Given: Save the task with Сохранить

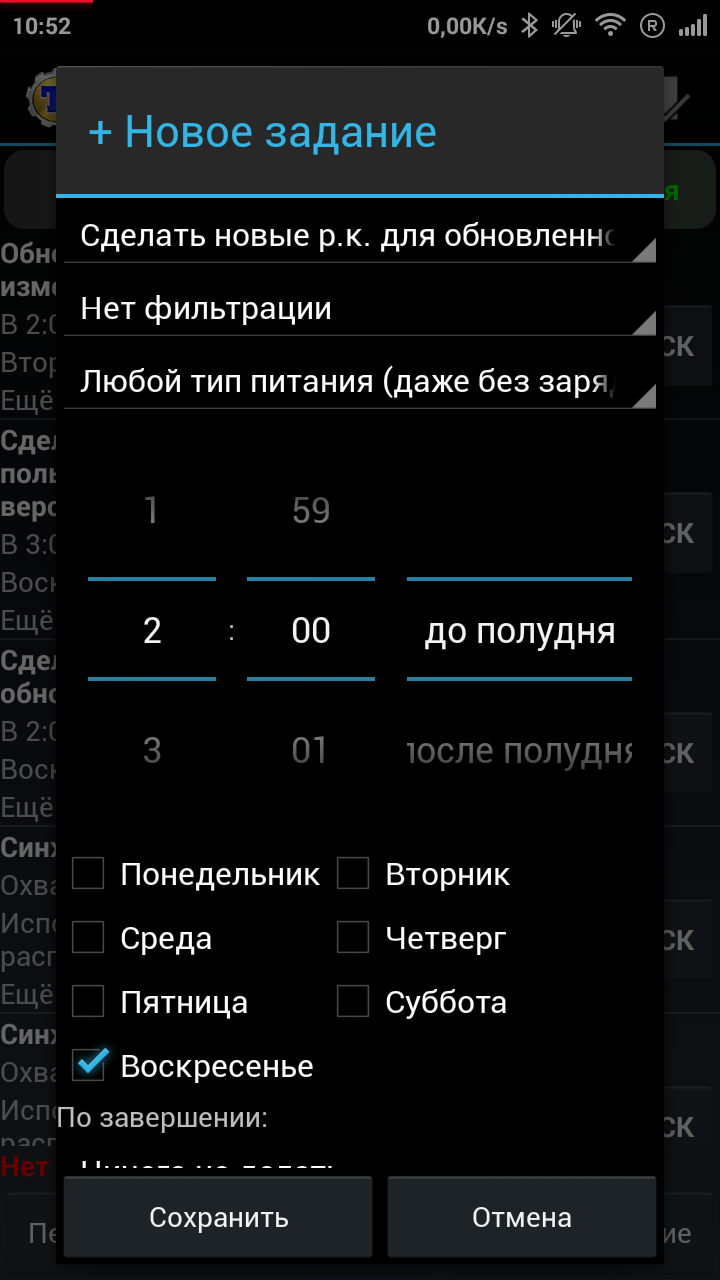Looking at the screenshot, I should tap(218, 1217).
